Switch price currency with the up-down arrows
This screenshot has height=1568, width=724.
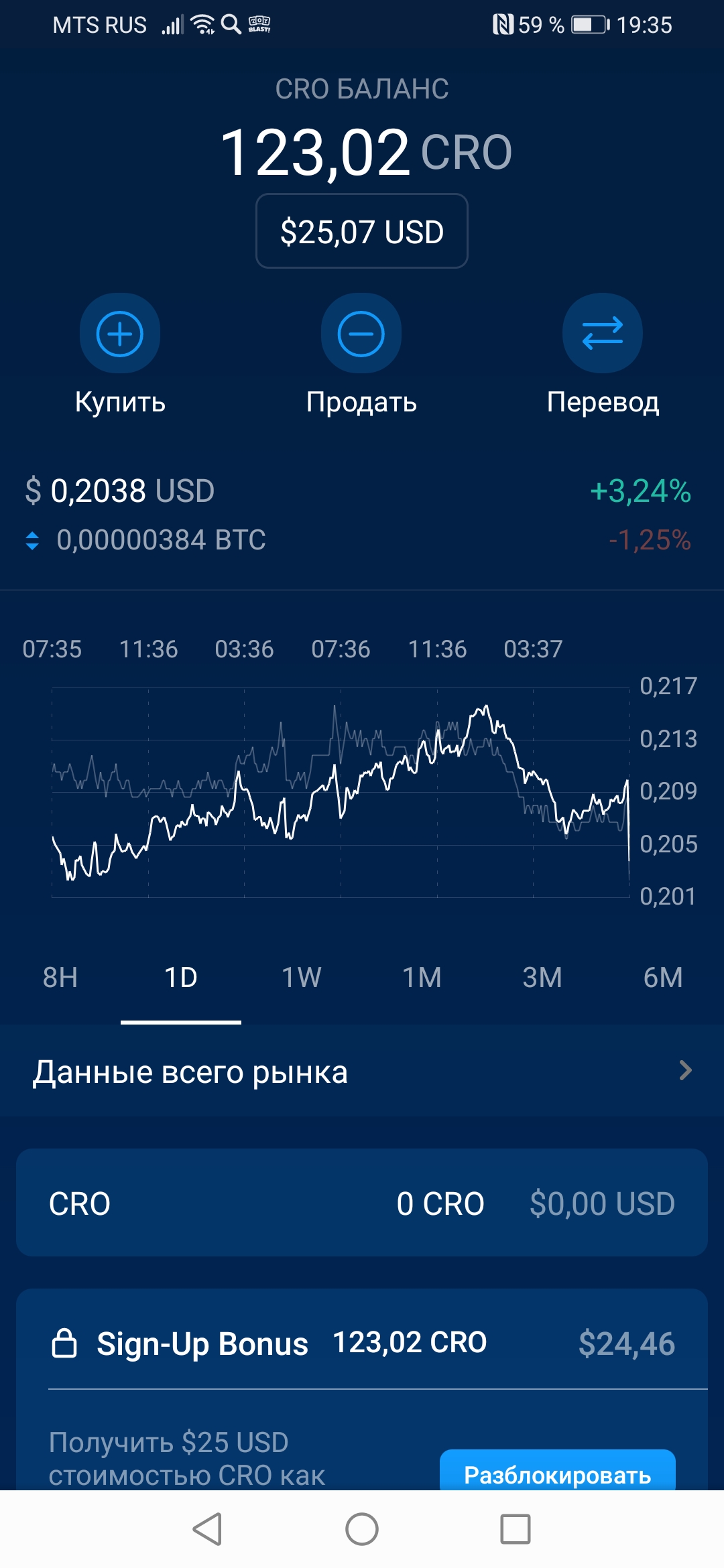32,541
